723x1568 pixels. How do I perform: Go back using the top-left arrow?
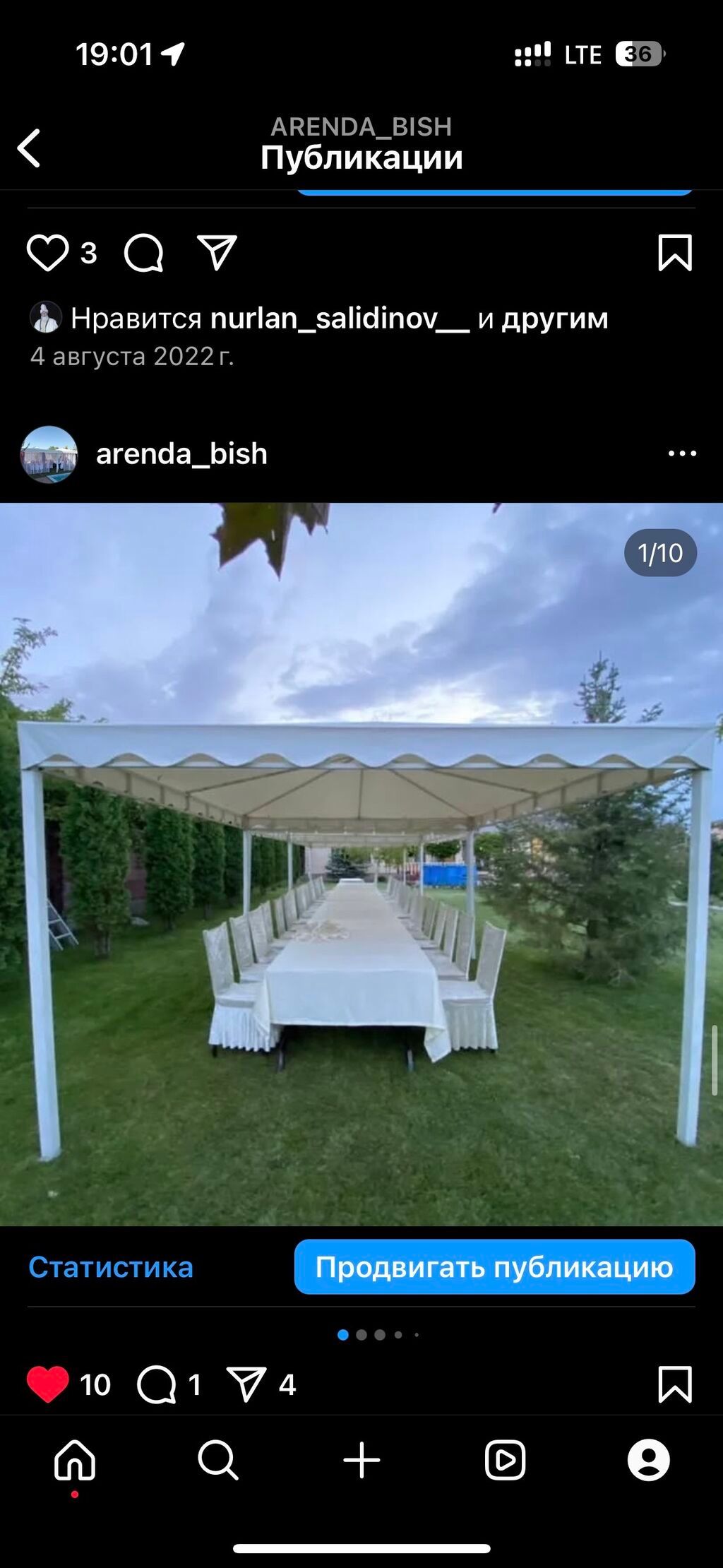pos(29,148)
